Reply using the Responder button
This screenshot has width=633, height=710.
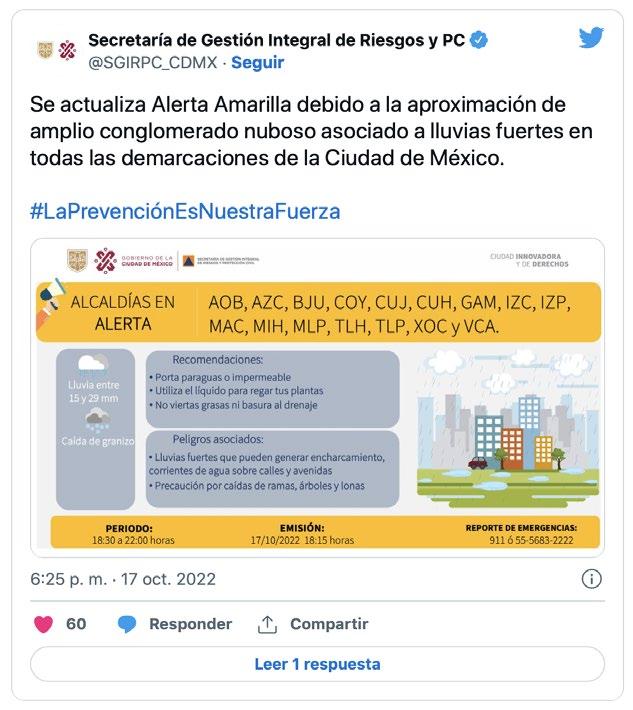[x=175, y=624]
